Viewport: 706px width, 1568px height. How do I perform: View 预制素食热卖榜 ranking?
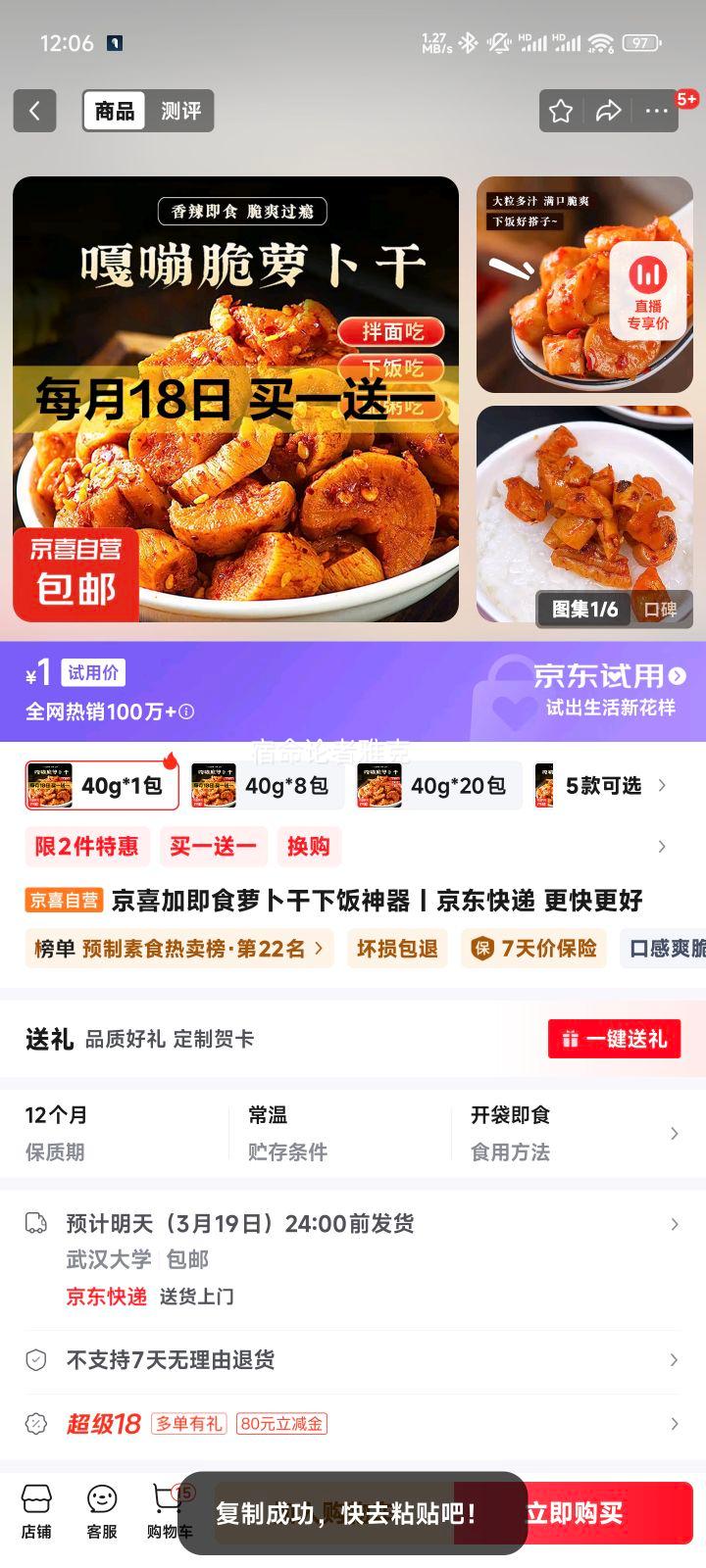pos(178,949)
